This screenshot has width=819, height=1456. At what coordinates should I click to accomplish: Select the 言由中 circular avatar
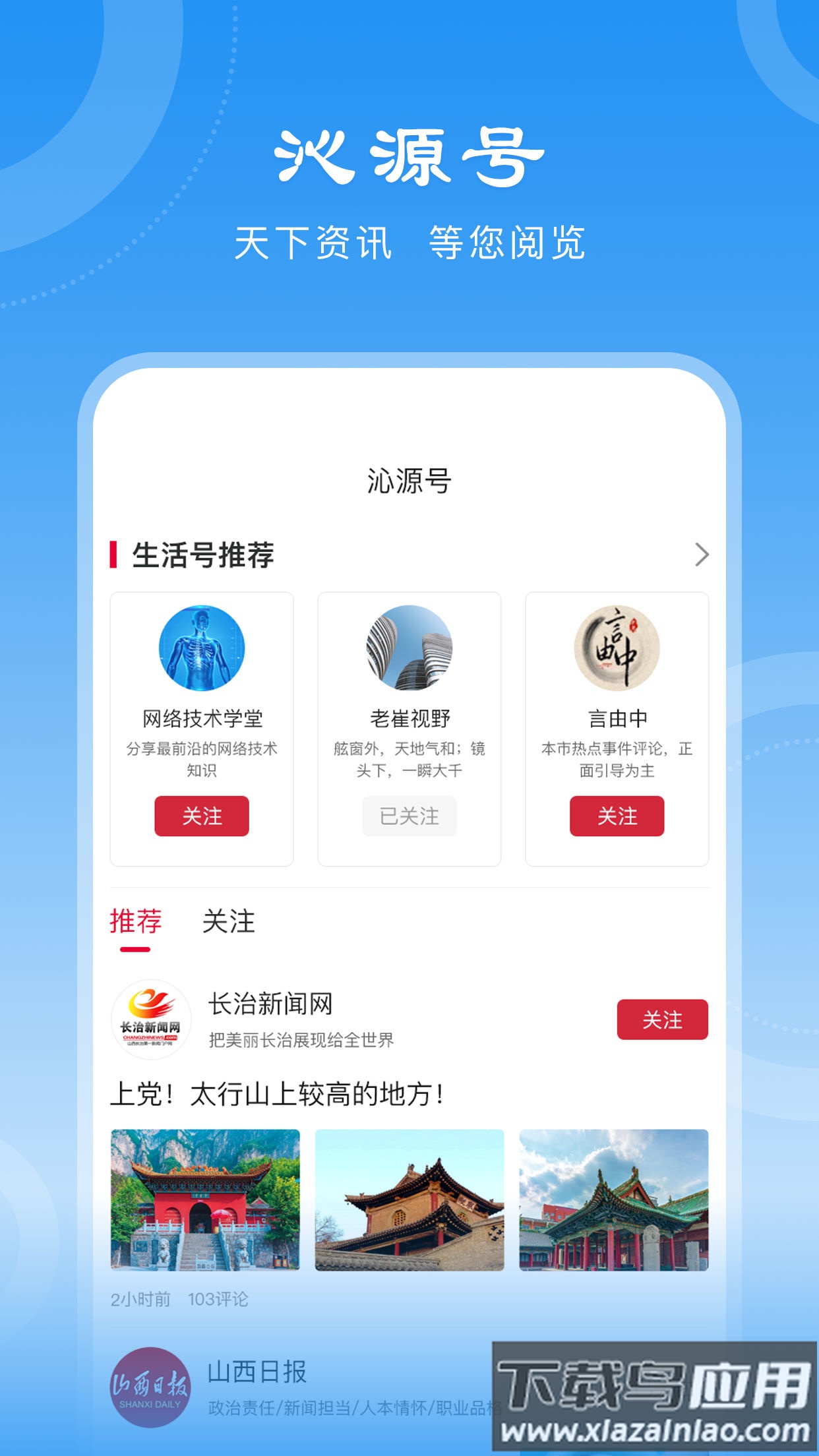[x=617, y=648]
